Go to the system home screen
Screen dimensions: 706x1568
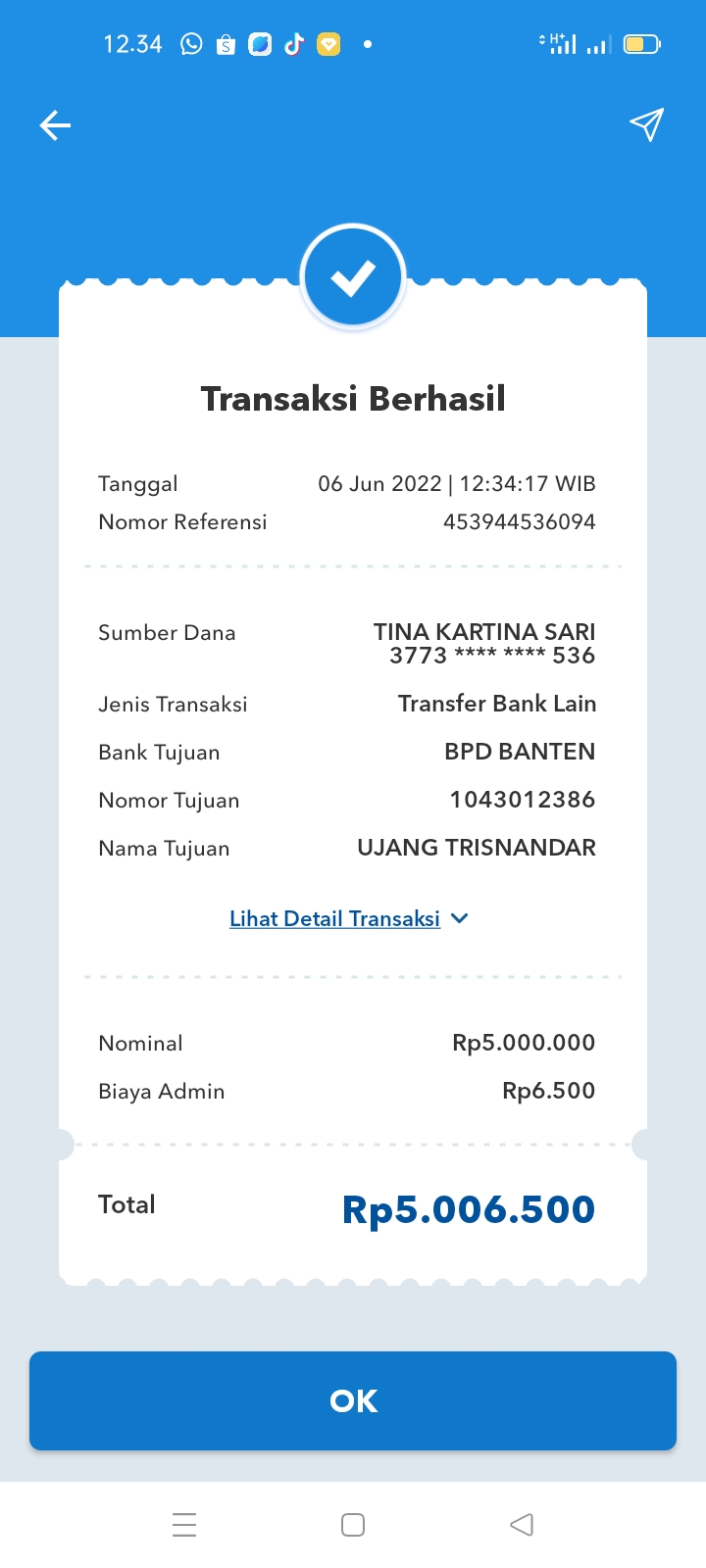click(x=353, y=1525)
